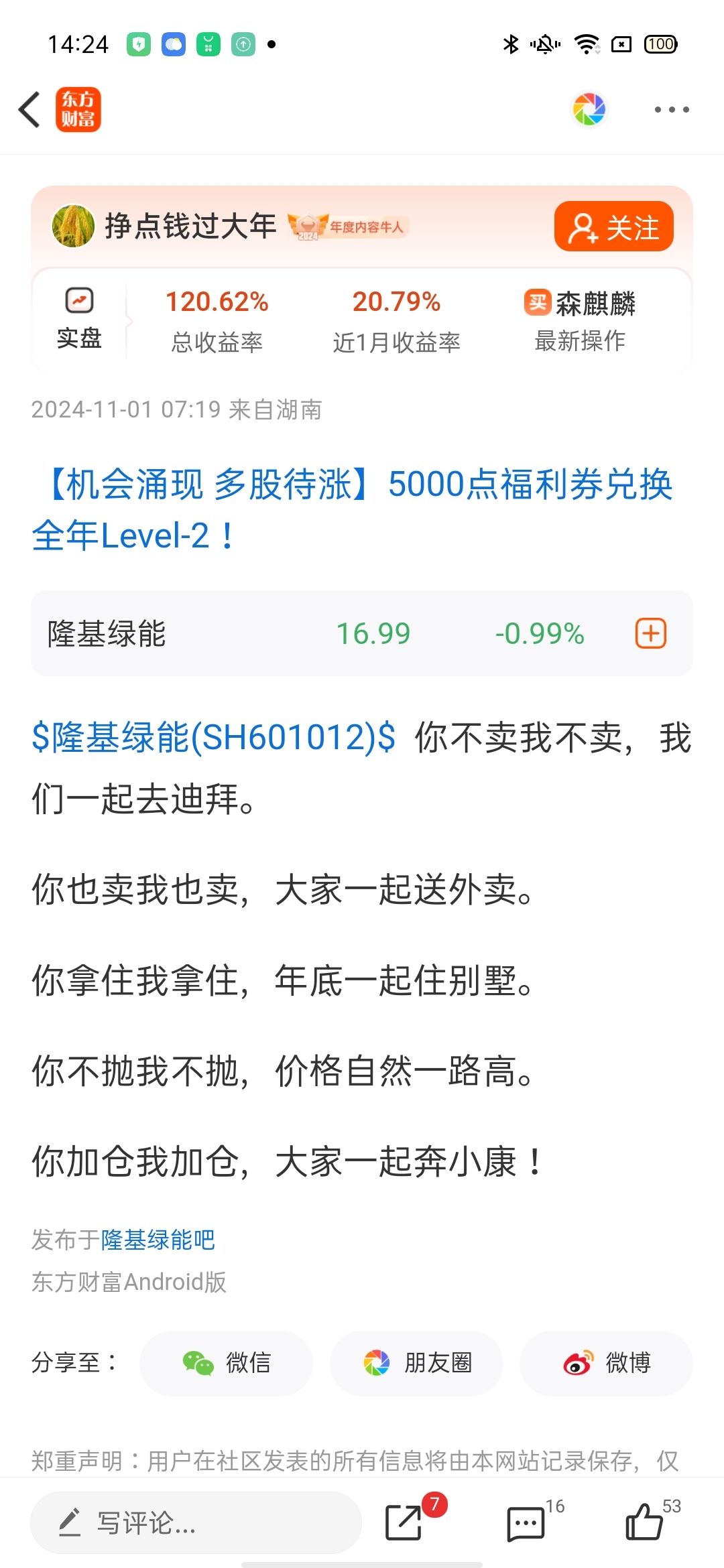724x1568 pixels.
Task: Tap the repost icon with badge 7
Action: coord(404,1522)
